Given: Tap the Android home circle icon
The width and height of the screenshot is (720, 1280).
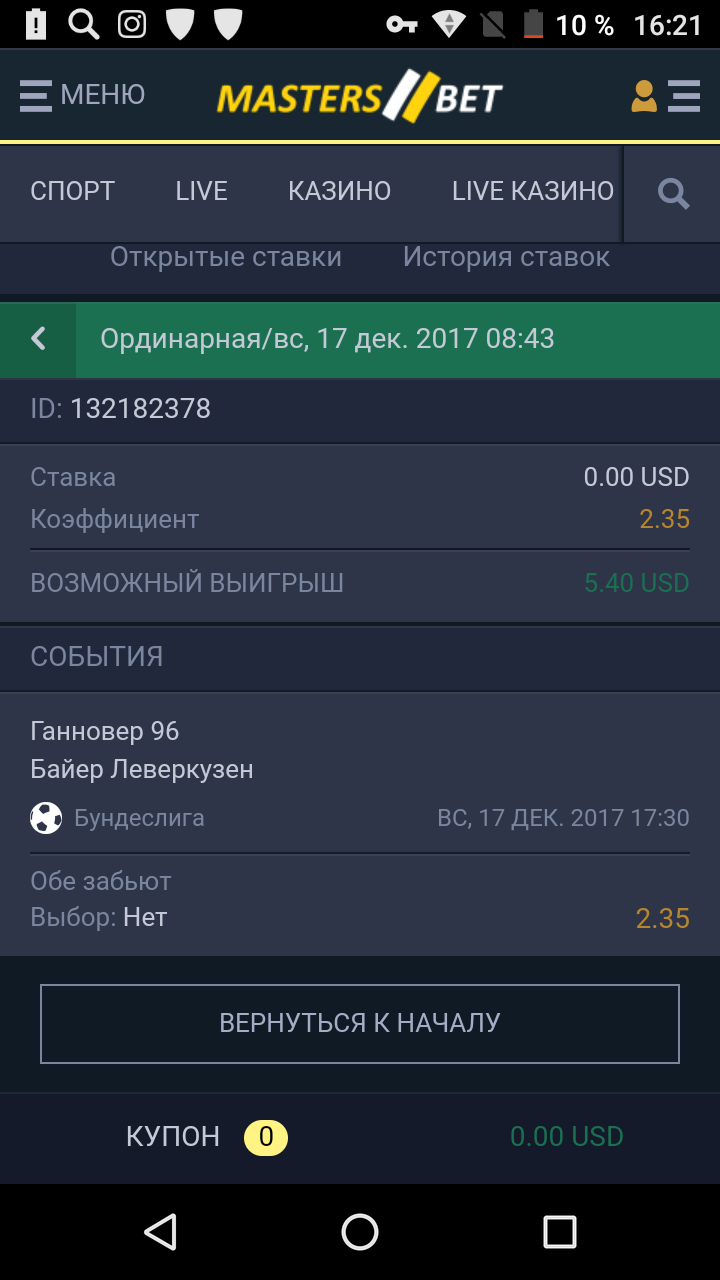Looking at the screenshot, I should 360,1232.
